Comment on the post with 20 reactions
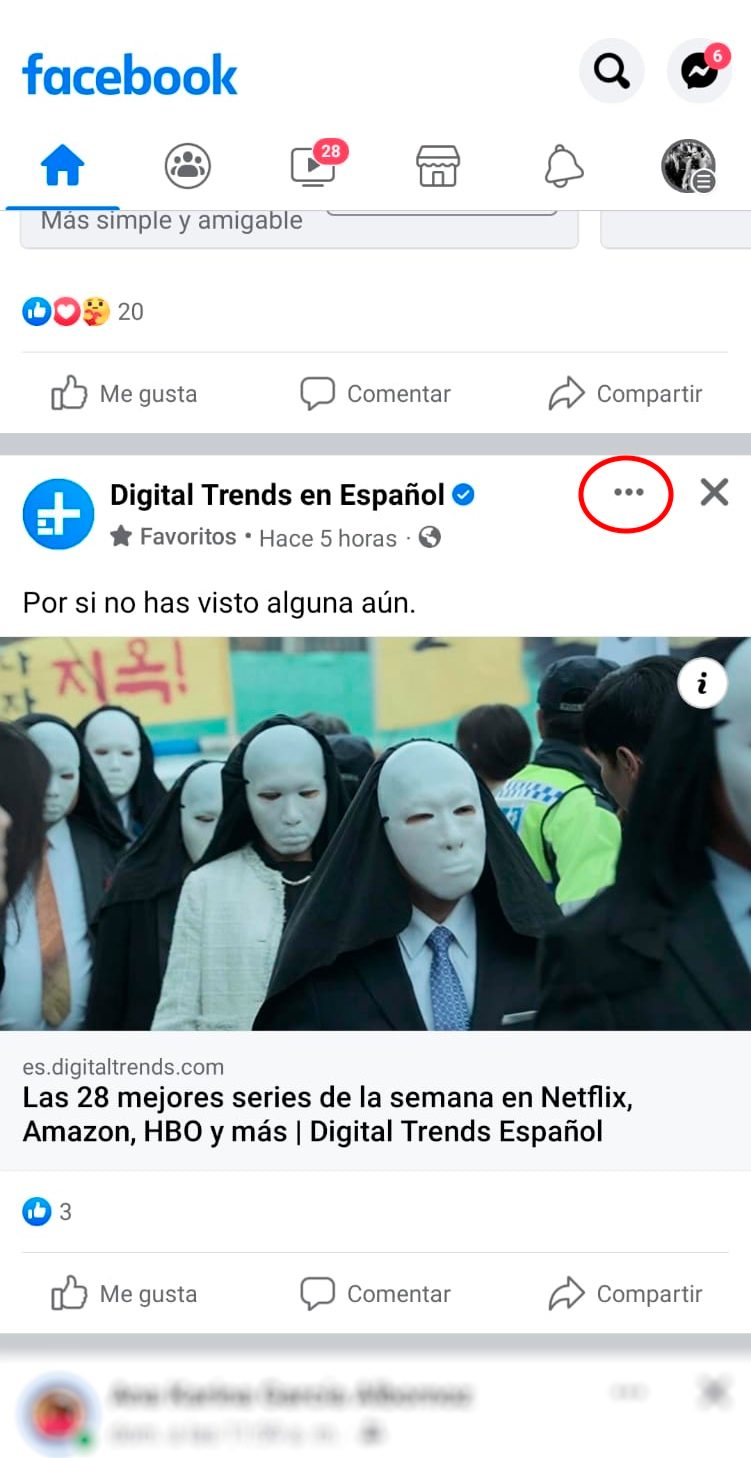Image resolution: width=751 pixels, height=1458 pixels. (x=376, y=394)
